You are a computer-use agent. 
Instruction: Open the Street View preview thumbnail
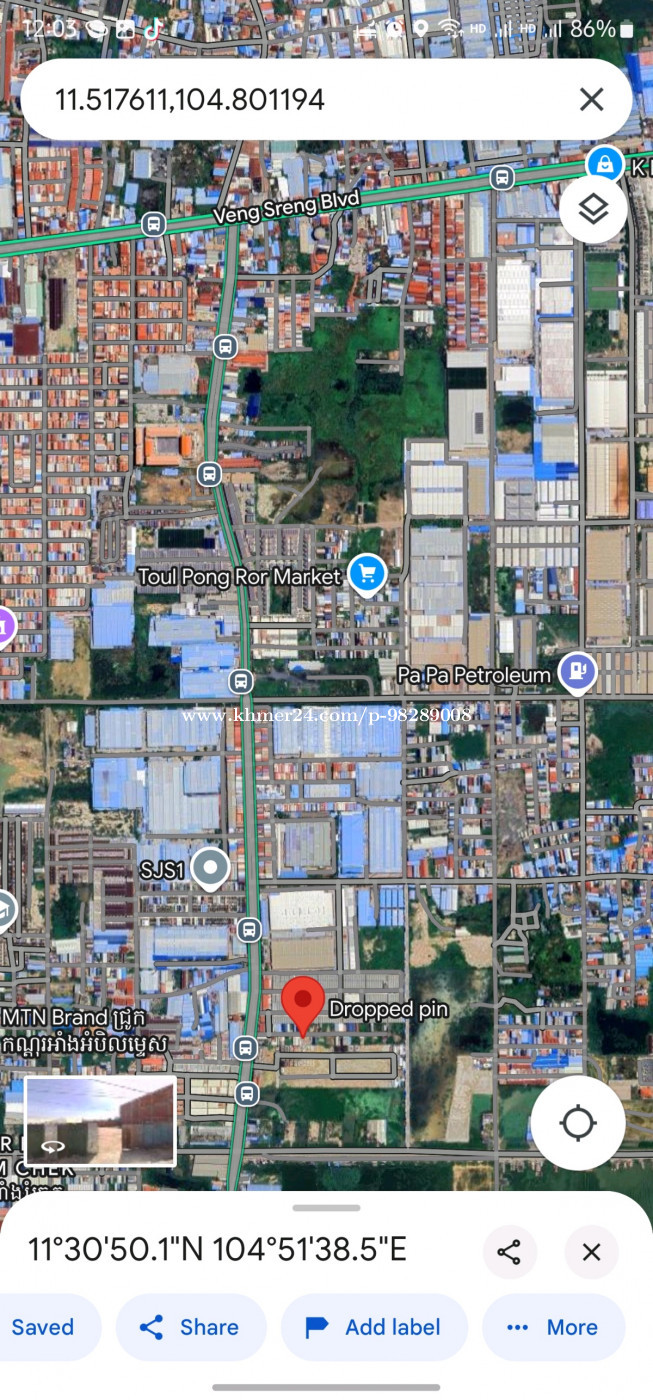pyautogui.click(x=100, y=1121)
